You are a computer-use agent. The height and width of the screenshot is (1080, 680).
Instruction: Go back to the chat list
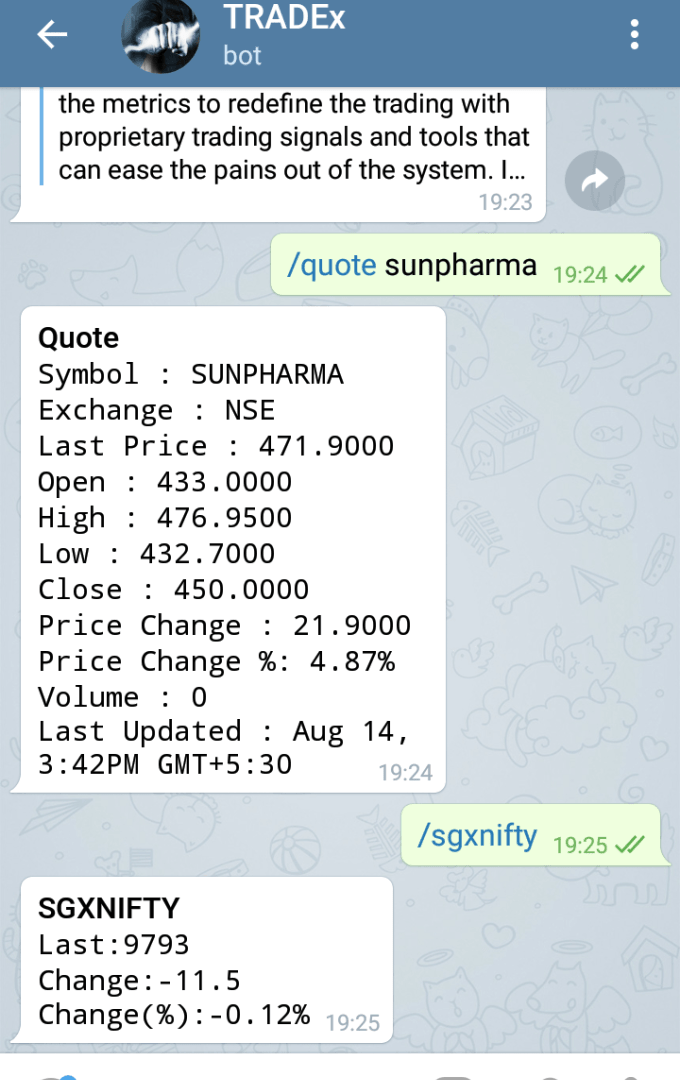tap(52, 36)
